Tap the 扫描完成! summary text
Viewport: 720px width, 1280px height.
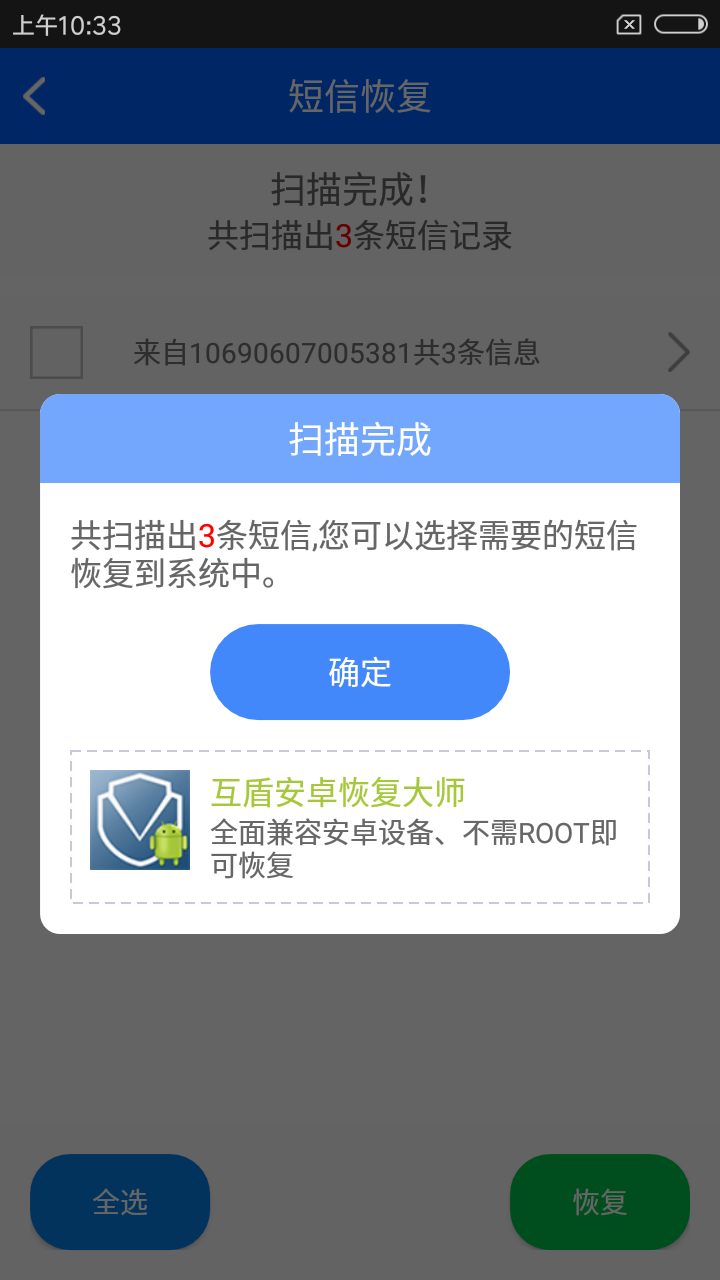point(359,189)
